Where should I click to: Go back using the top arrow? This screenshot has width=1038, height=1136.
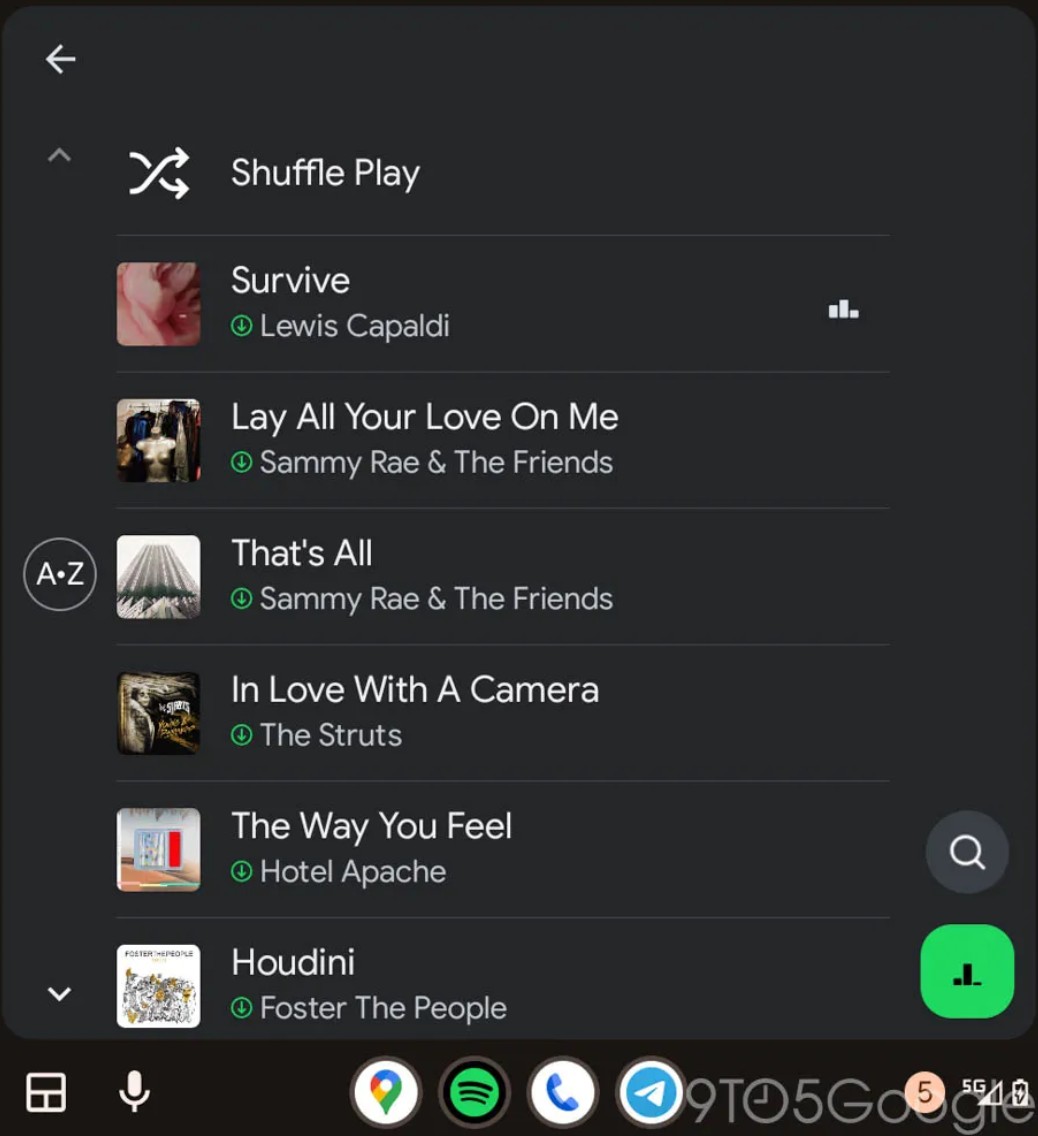[x=61, y=60]
